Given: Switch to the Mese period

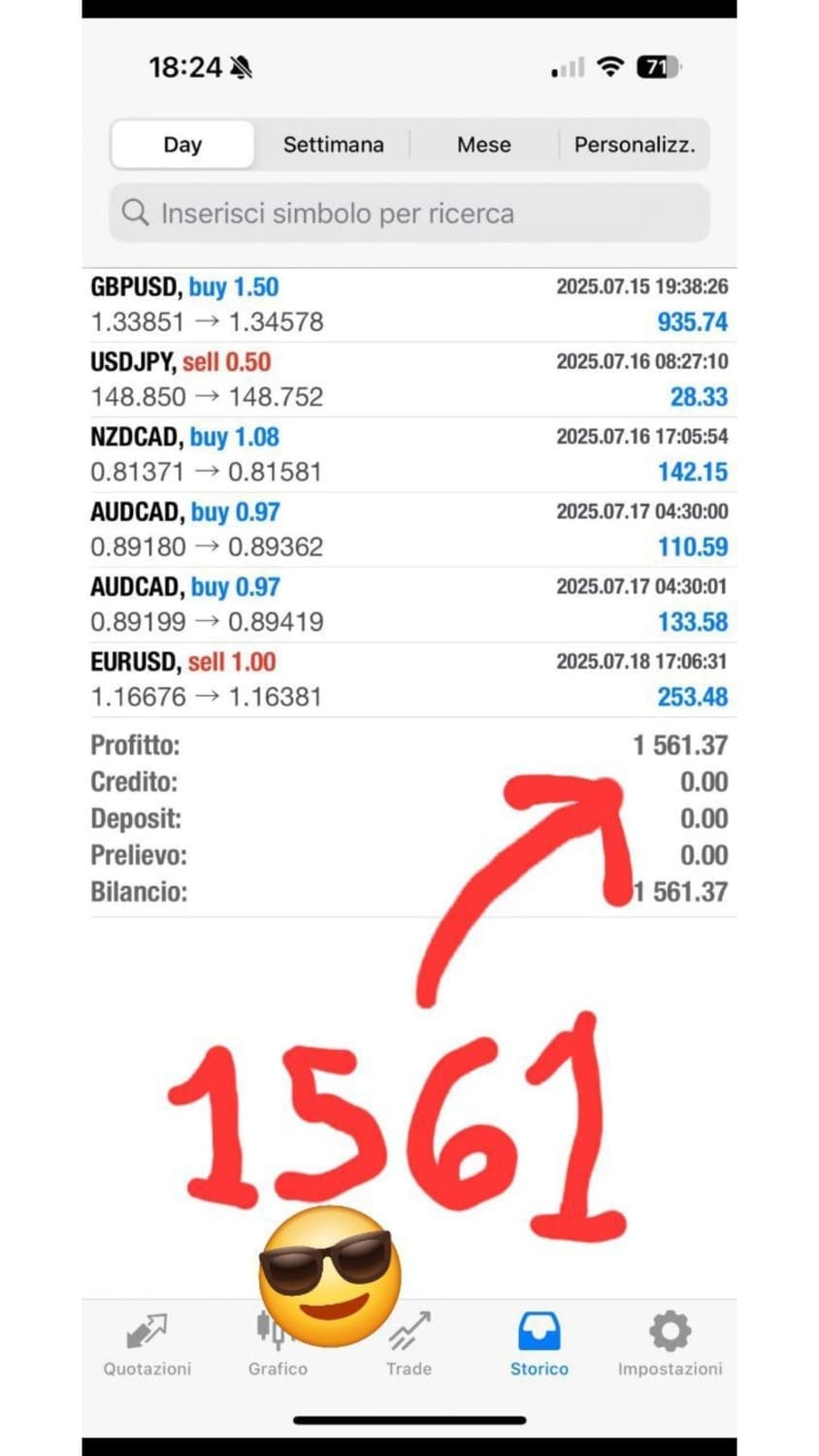Looking at the screenshot, I should (483, 145).
